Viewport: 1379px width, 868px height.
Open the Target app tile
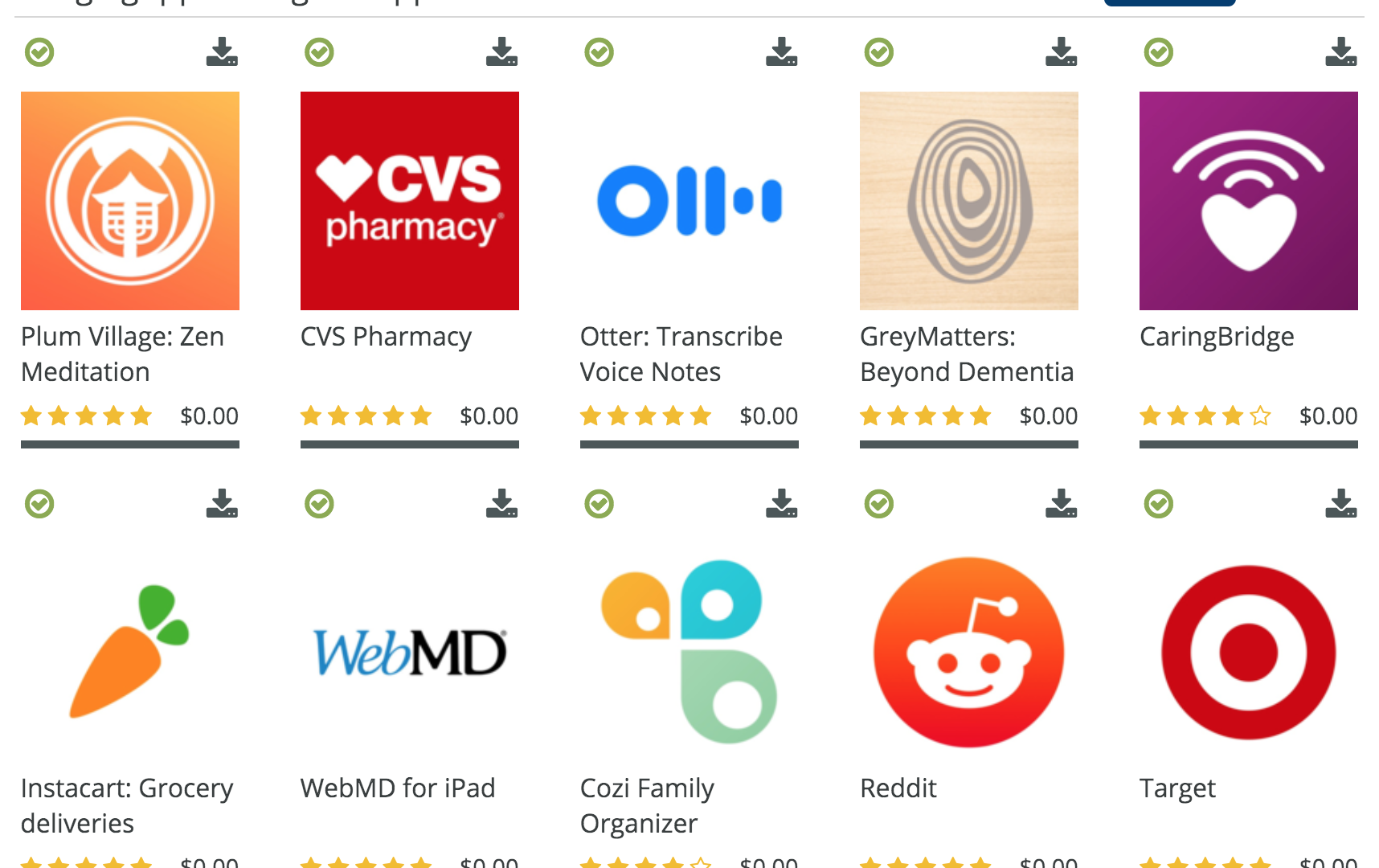coord(1249,653)
